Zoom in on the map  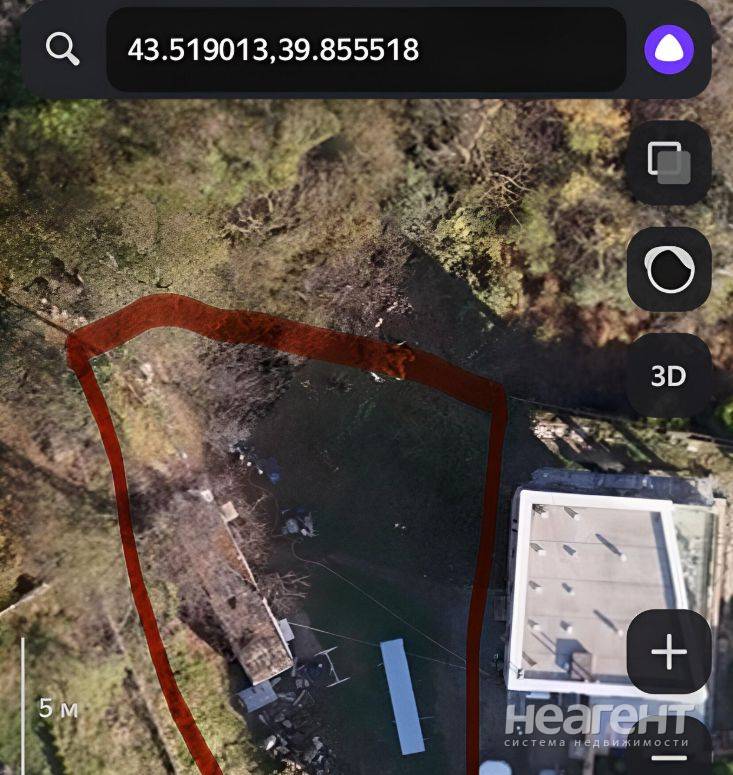click(668, 653)
